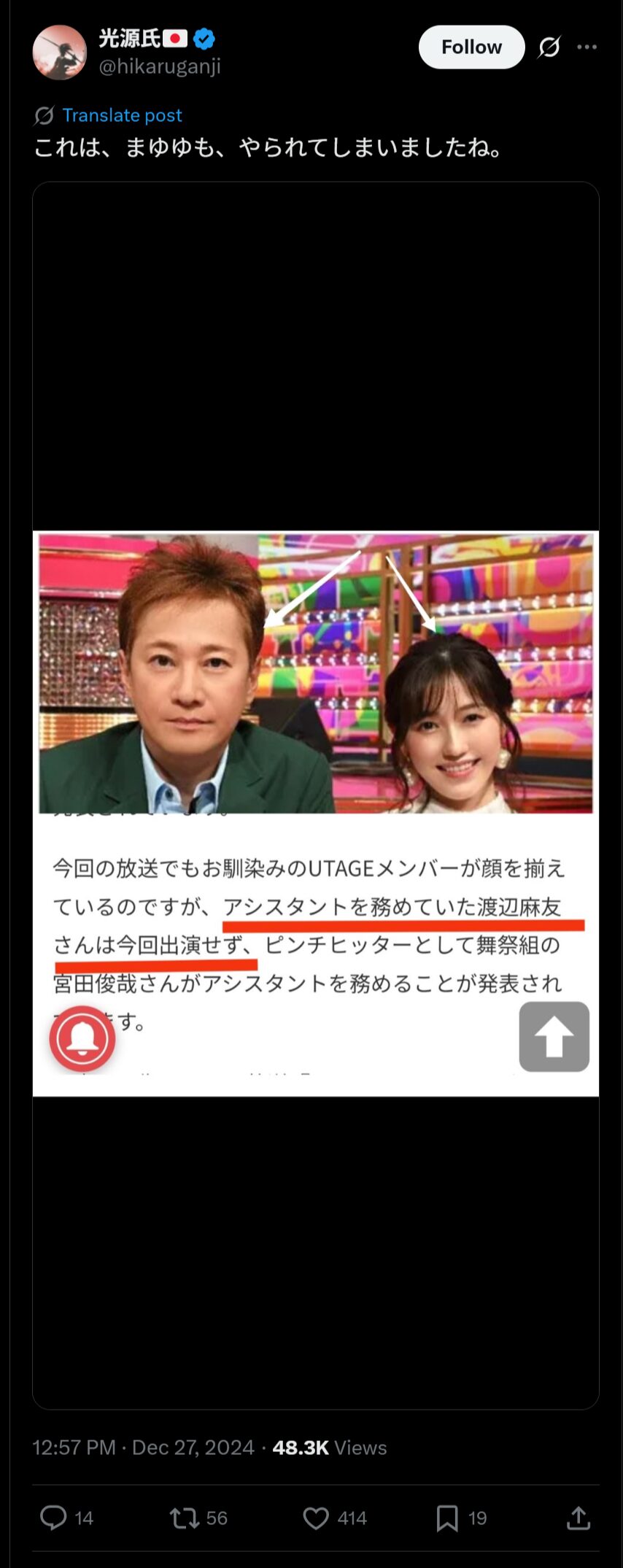Image resolution: width=623 pixels, height=1568 pixels.
Task: Share this post
Action: click(578, 1518)
